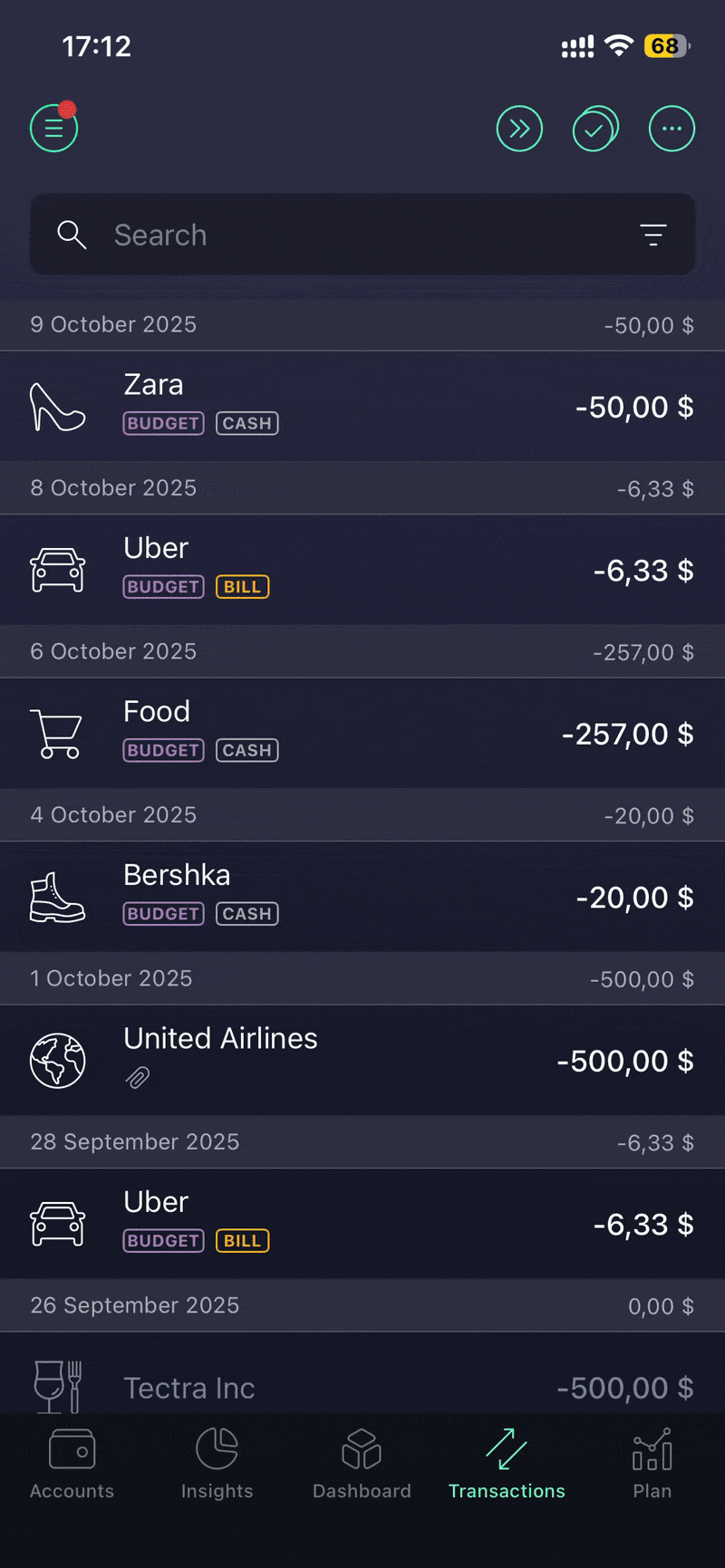The height and width of the screenshot is (1568, 725).
Task: Open the Zara transaction
Action: point(362,406)
